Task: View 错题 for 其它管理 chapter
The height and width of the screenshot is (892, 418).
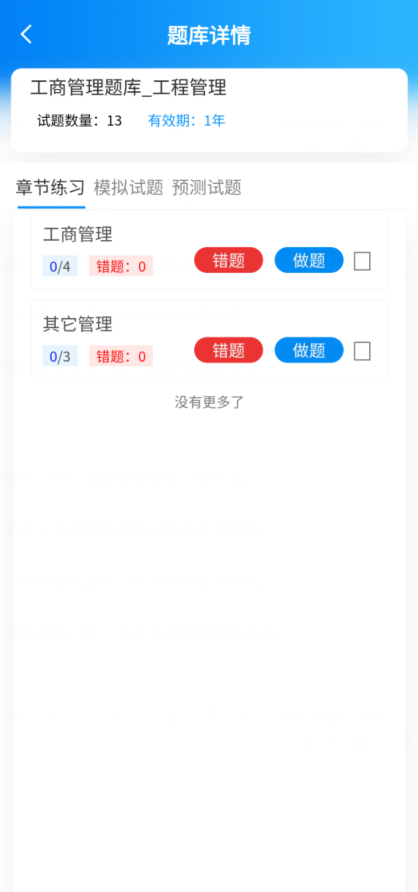Action: (x=229, y=350)
